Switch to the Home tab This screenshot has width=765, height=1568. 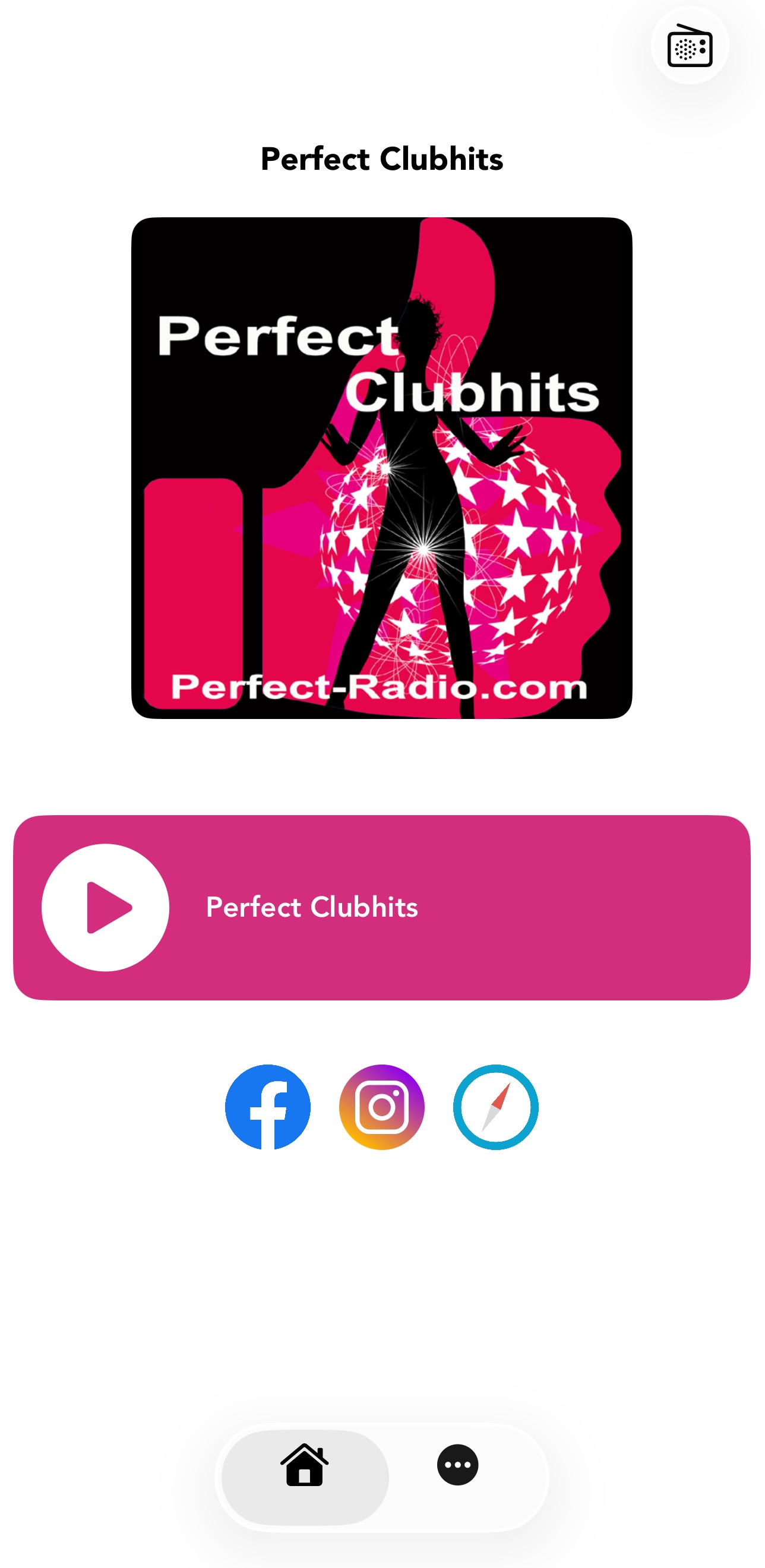pos(305,1466)
